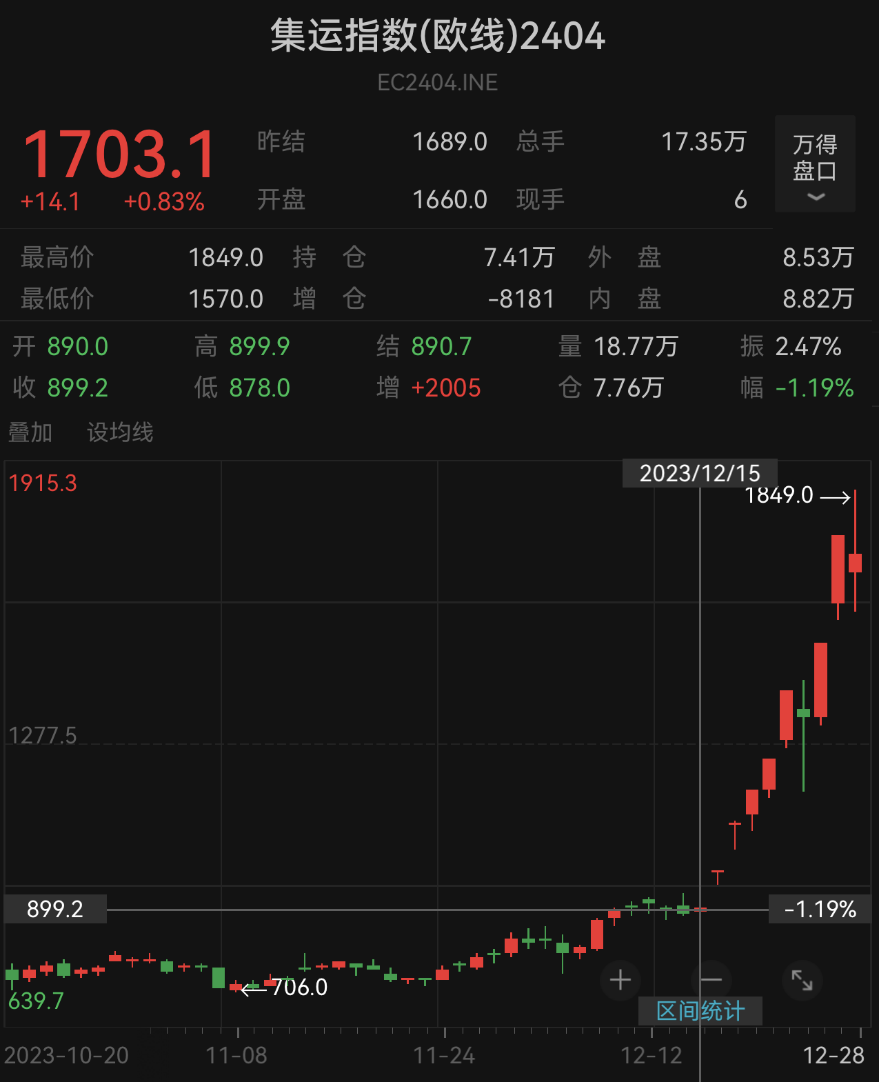
Task: Zoom in the chart with plus
Action: pyautogui.click(x=620, y=980)
